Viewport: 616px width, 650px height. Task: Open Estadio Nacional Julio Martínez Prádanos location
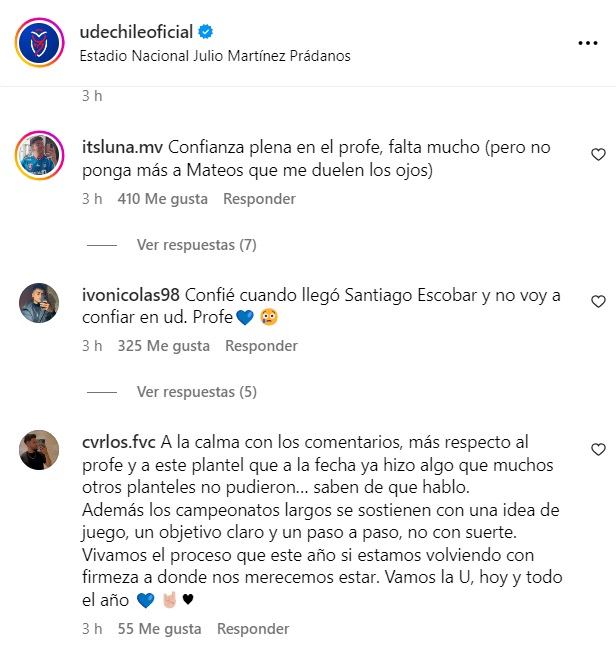coord(214,55)
